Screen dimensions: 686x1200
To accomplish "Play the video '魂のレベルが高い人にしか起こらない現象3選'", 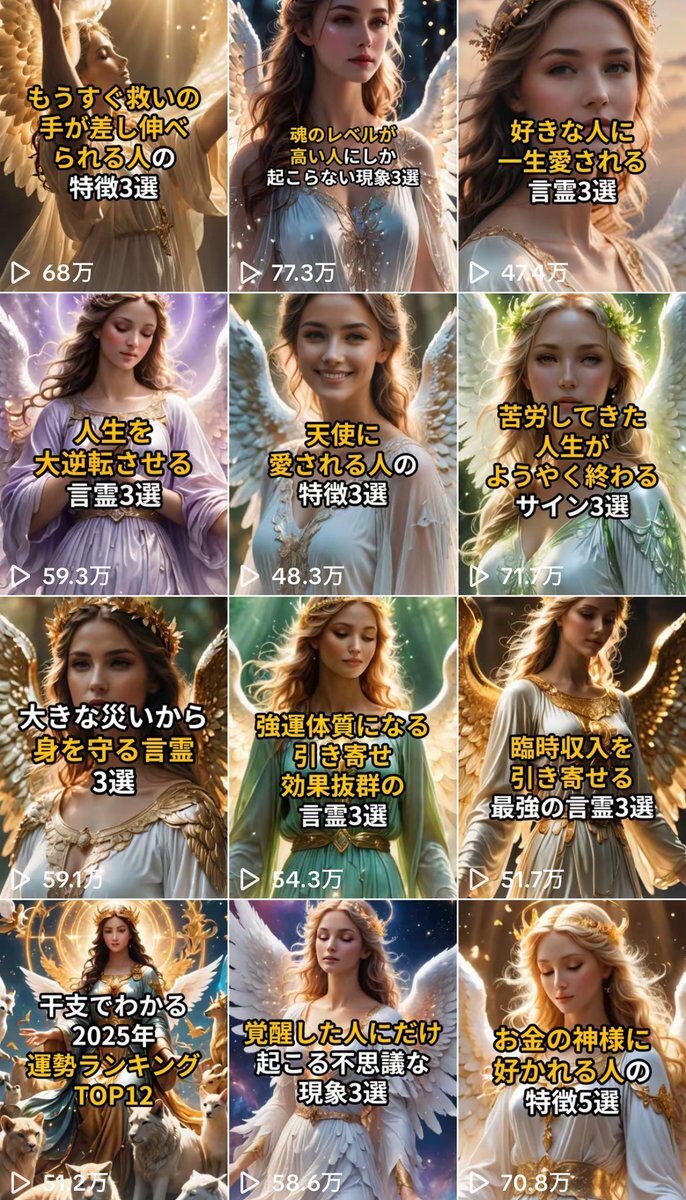I will pos(342,145).
